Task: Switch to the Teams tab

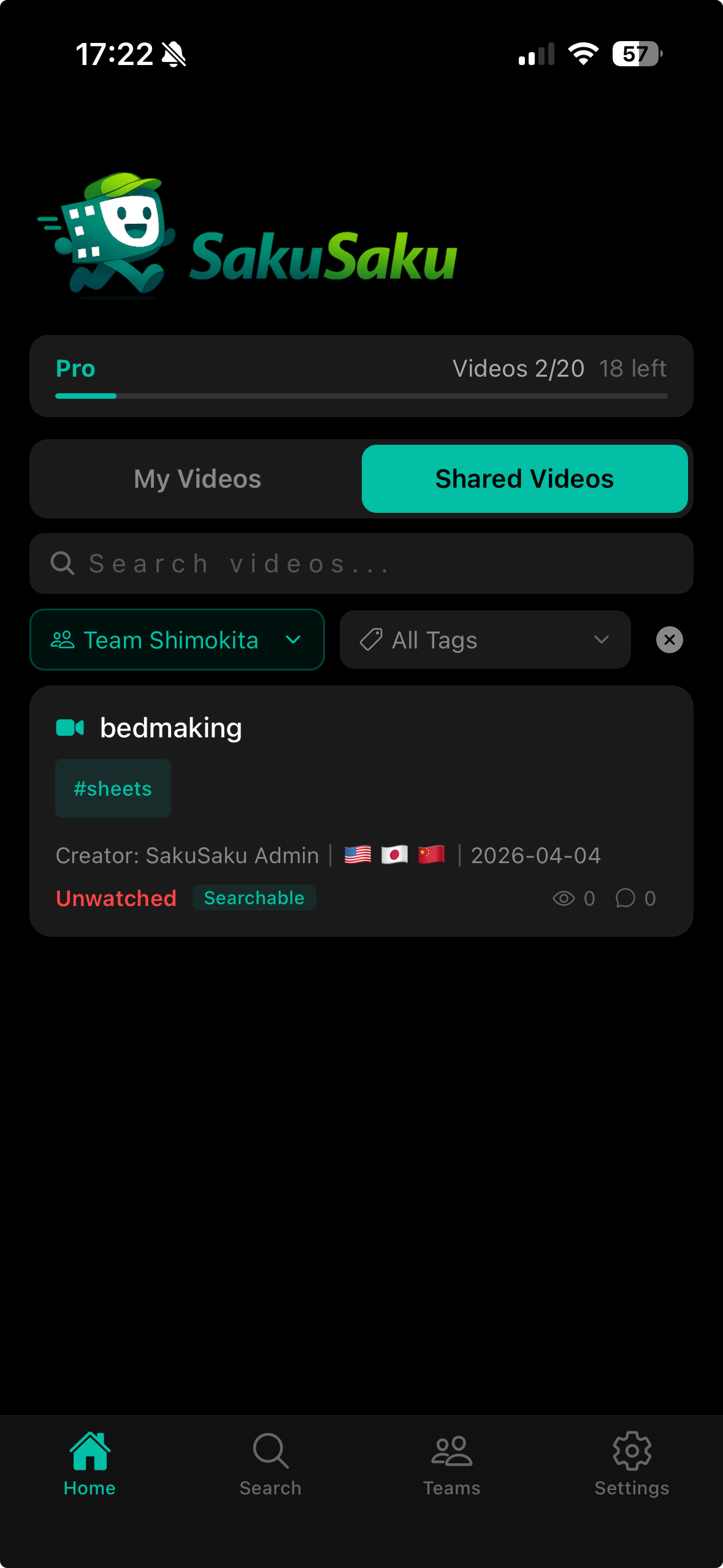Action: point(451,1464)
